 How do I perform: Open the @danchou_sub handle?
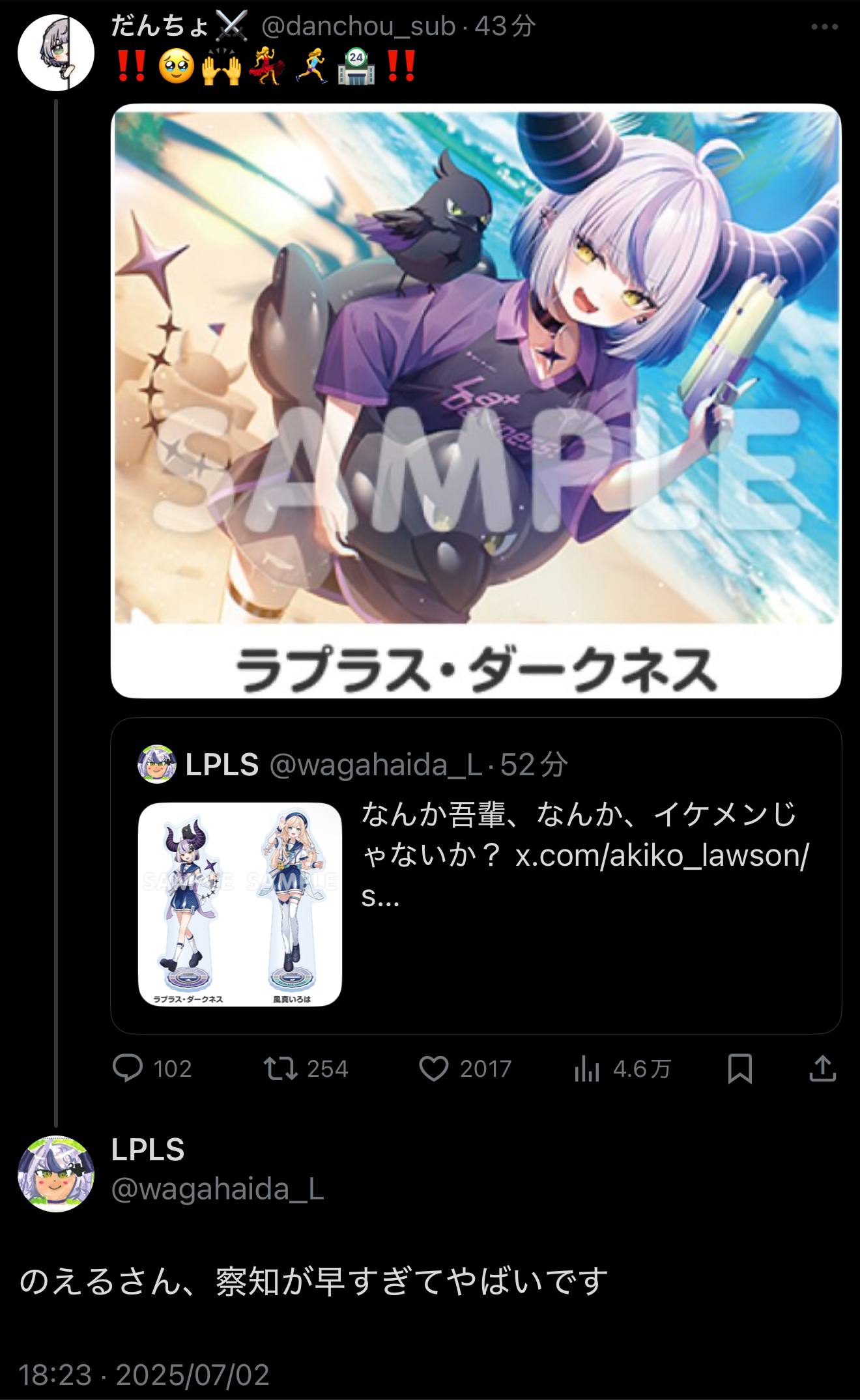click(358, 26)
